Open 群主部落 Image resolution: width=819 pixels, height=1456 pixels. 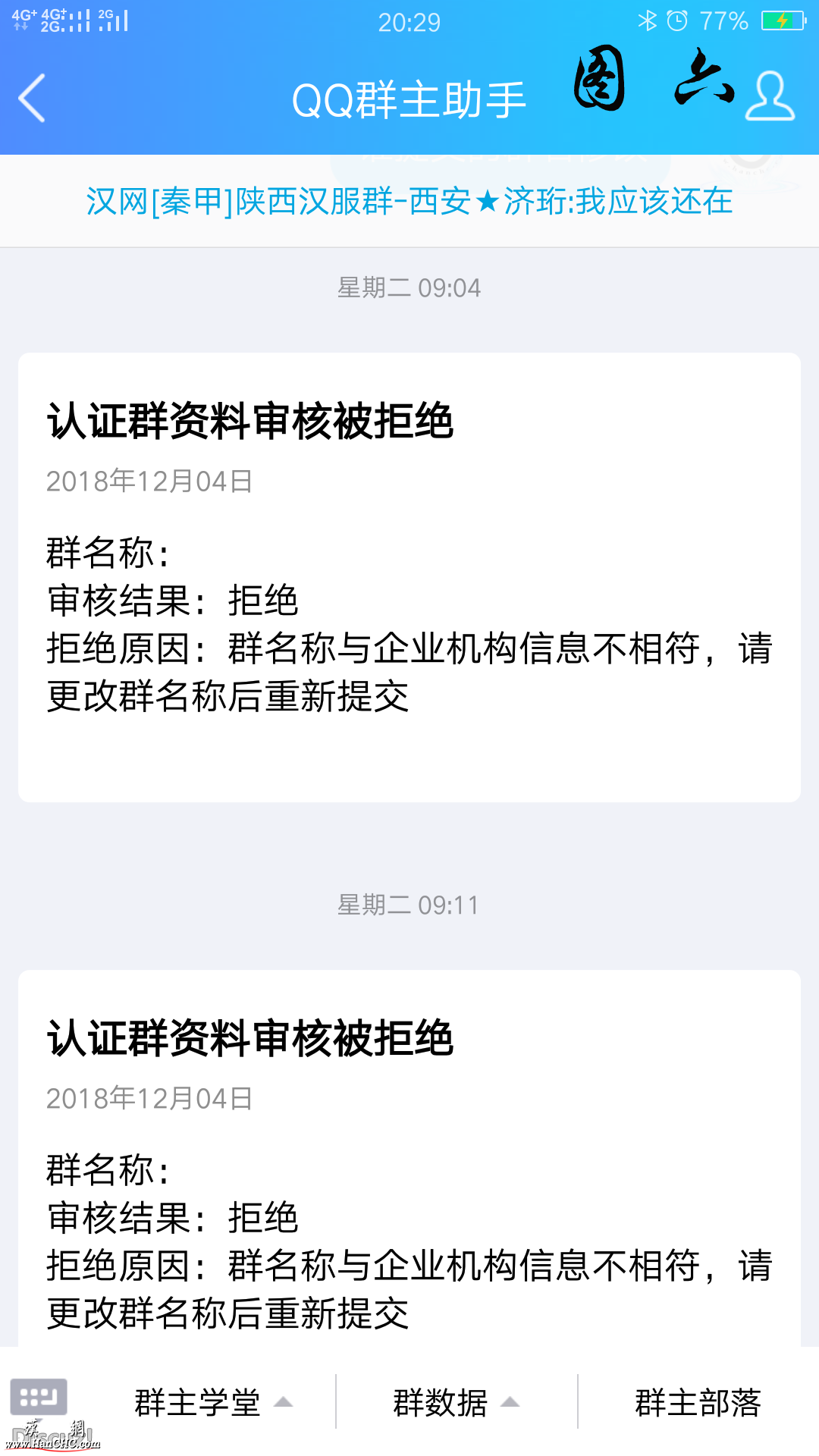click(x=698, y=1402)
